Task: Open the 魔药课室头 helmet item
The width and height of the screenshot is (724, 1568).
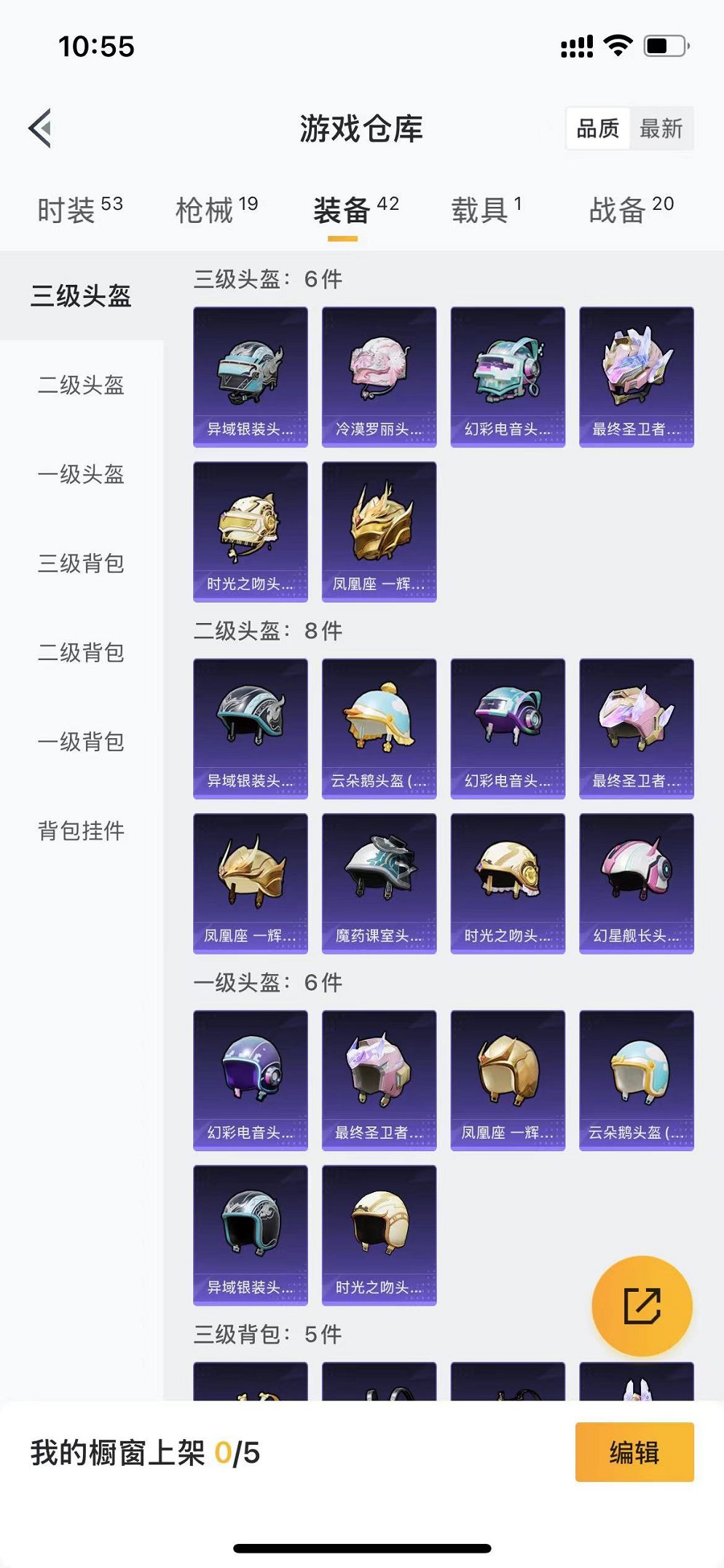Action: click(x=379, y=883)
